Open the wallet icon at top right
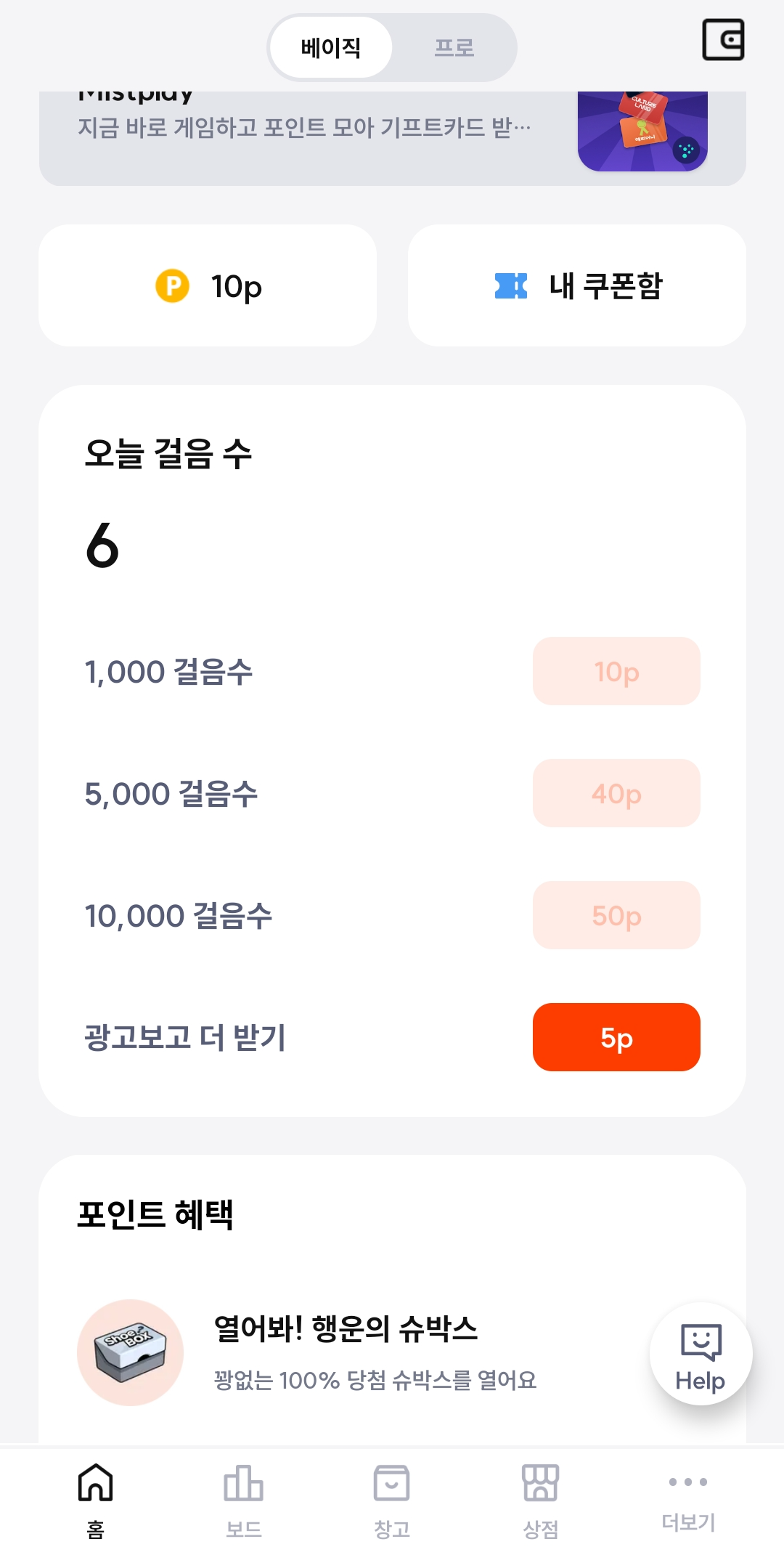The image size is (784, 1547). point(723,40)
